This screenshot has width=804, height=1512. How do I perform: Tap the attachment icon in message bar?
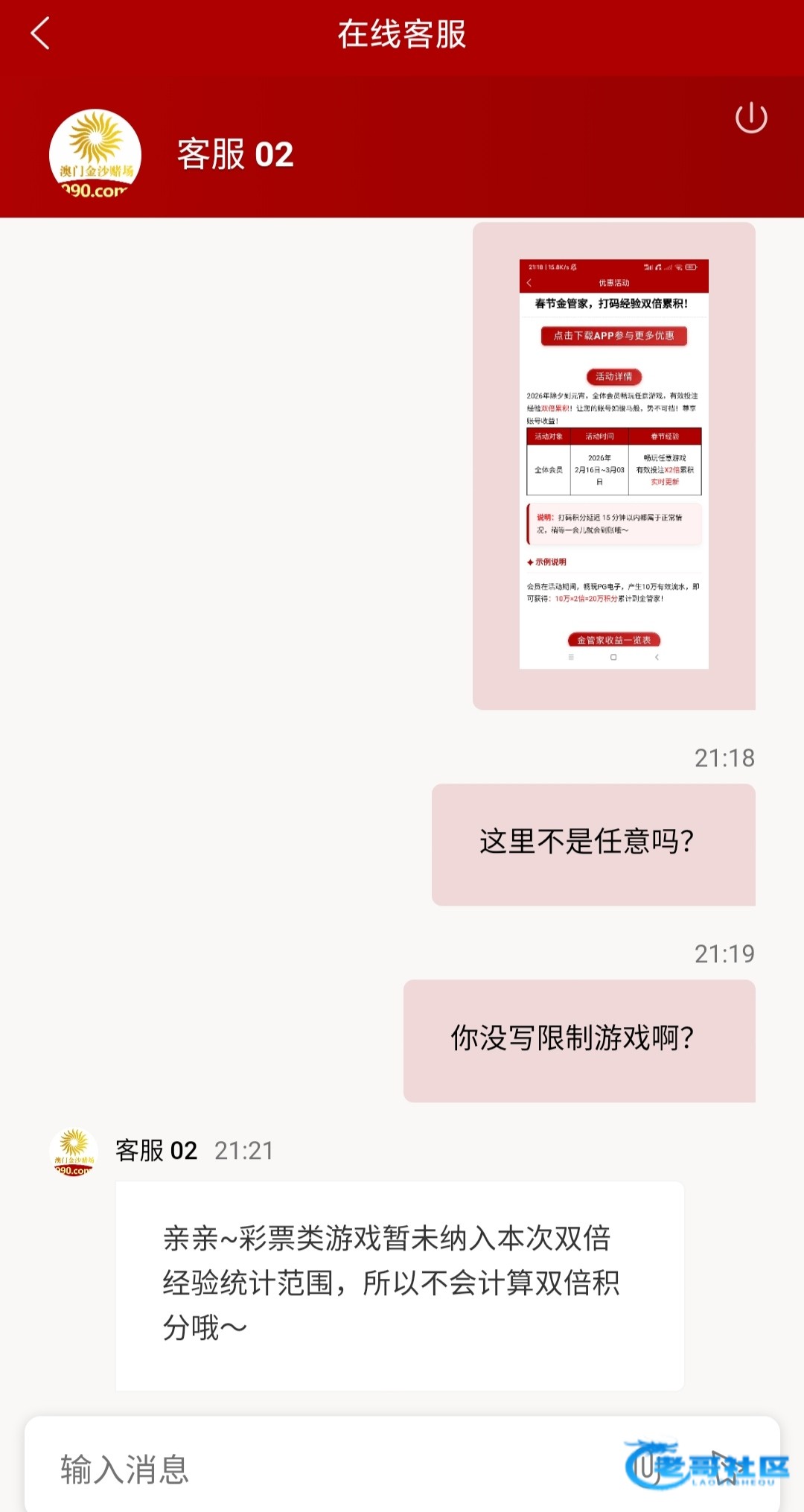pos(645,1469)
